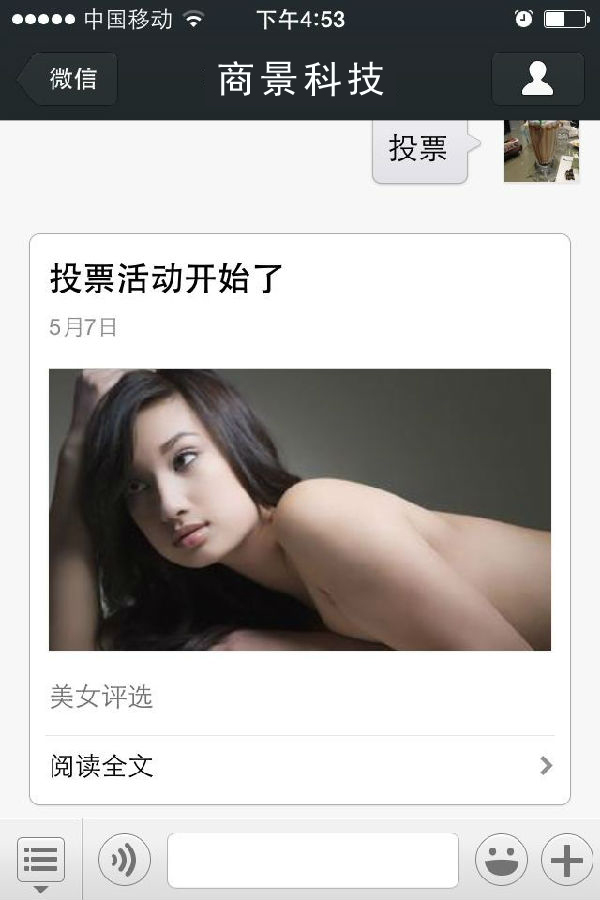Open the emoji picker

click(501, 860)
